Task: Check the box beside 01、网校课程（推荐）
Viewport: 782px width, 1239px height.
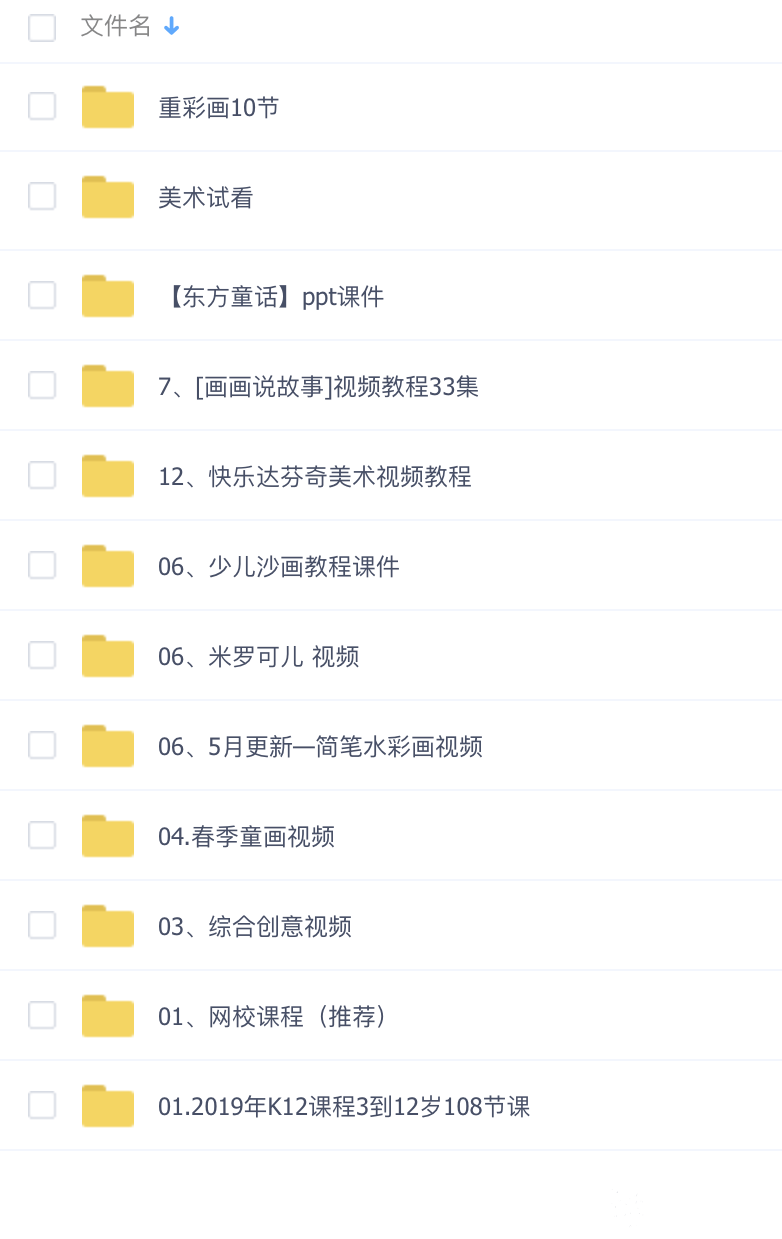Action: click(41, 1015)
